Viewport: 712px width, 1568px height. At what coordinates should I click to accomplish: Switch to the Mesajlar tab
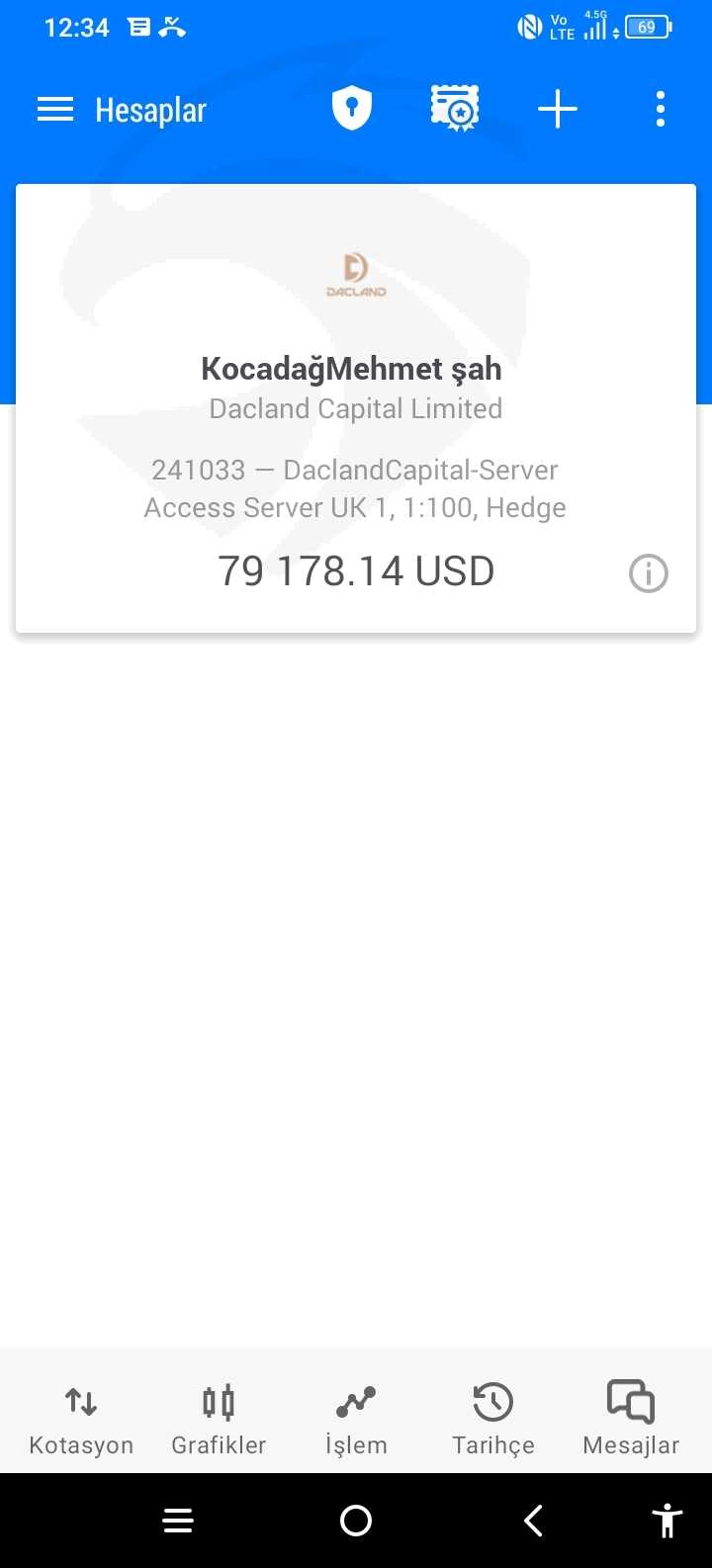coord(631,1419)
